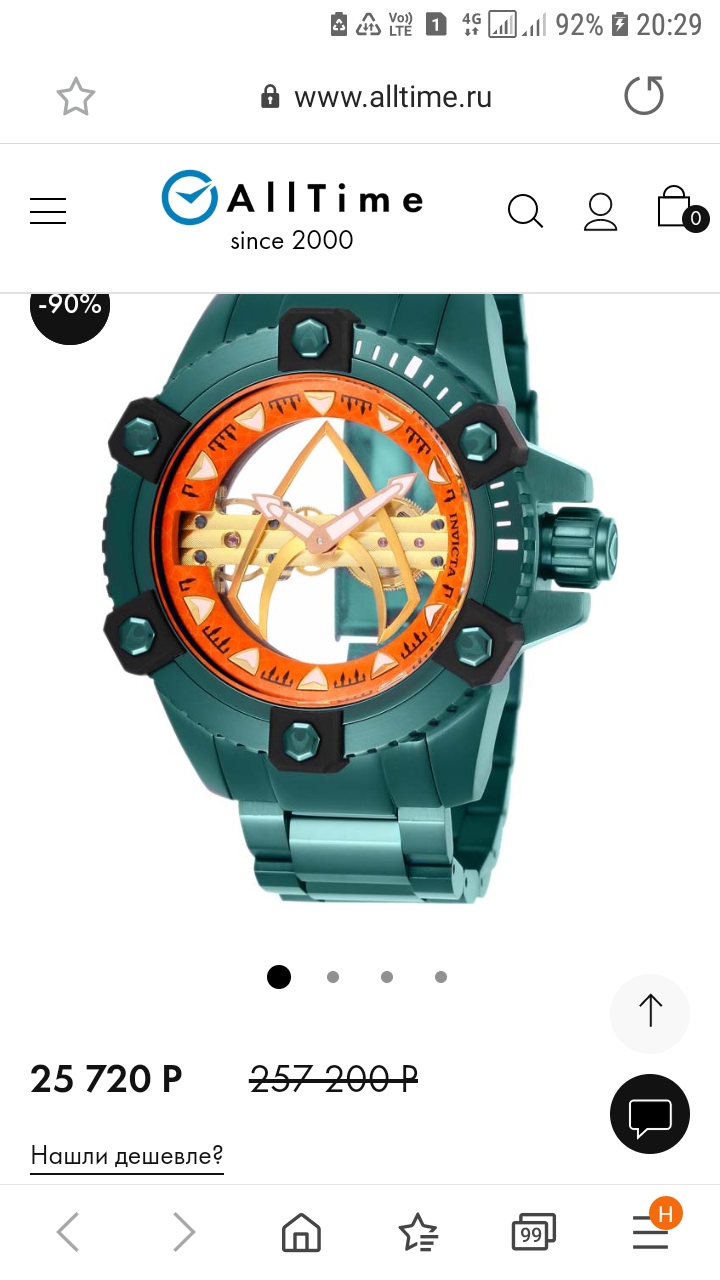Screen dimensions: 720x1280
Task: Open the user account profile
Action: pos(600,211)
